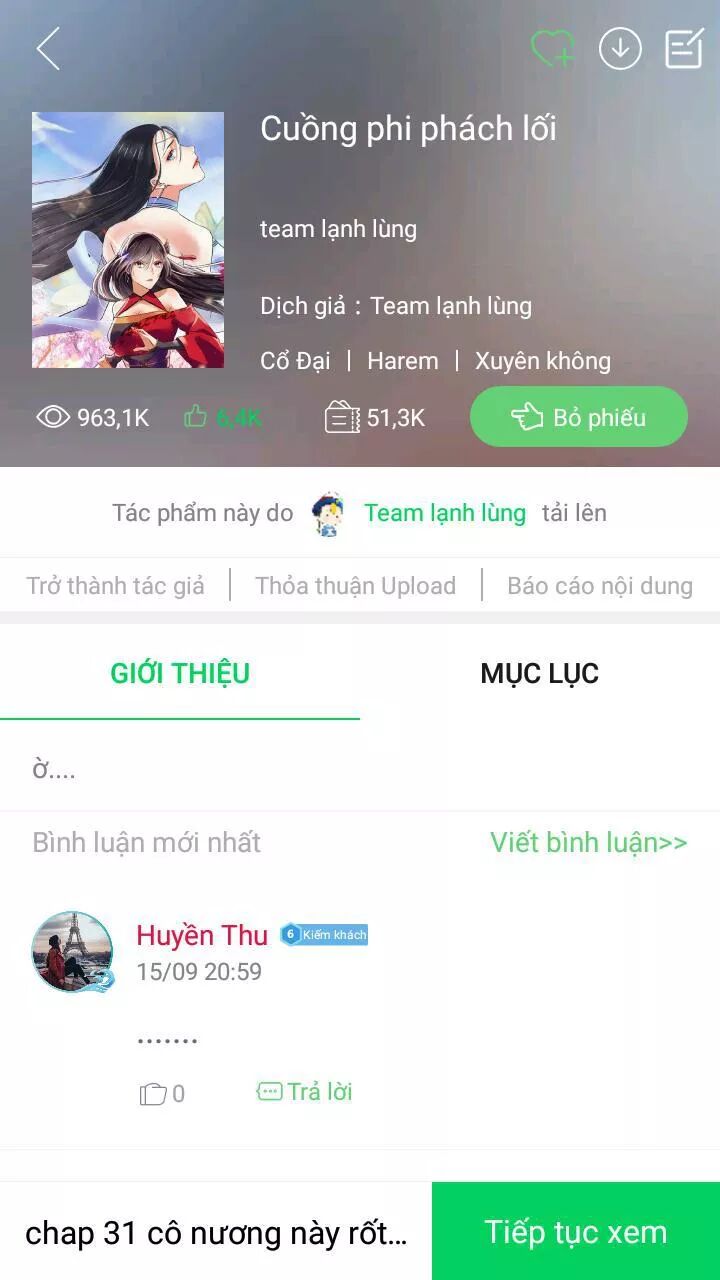Tap the reply speech-bubble icon beside Trả lời

click(270, 1091)
